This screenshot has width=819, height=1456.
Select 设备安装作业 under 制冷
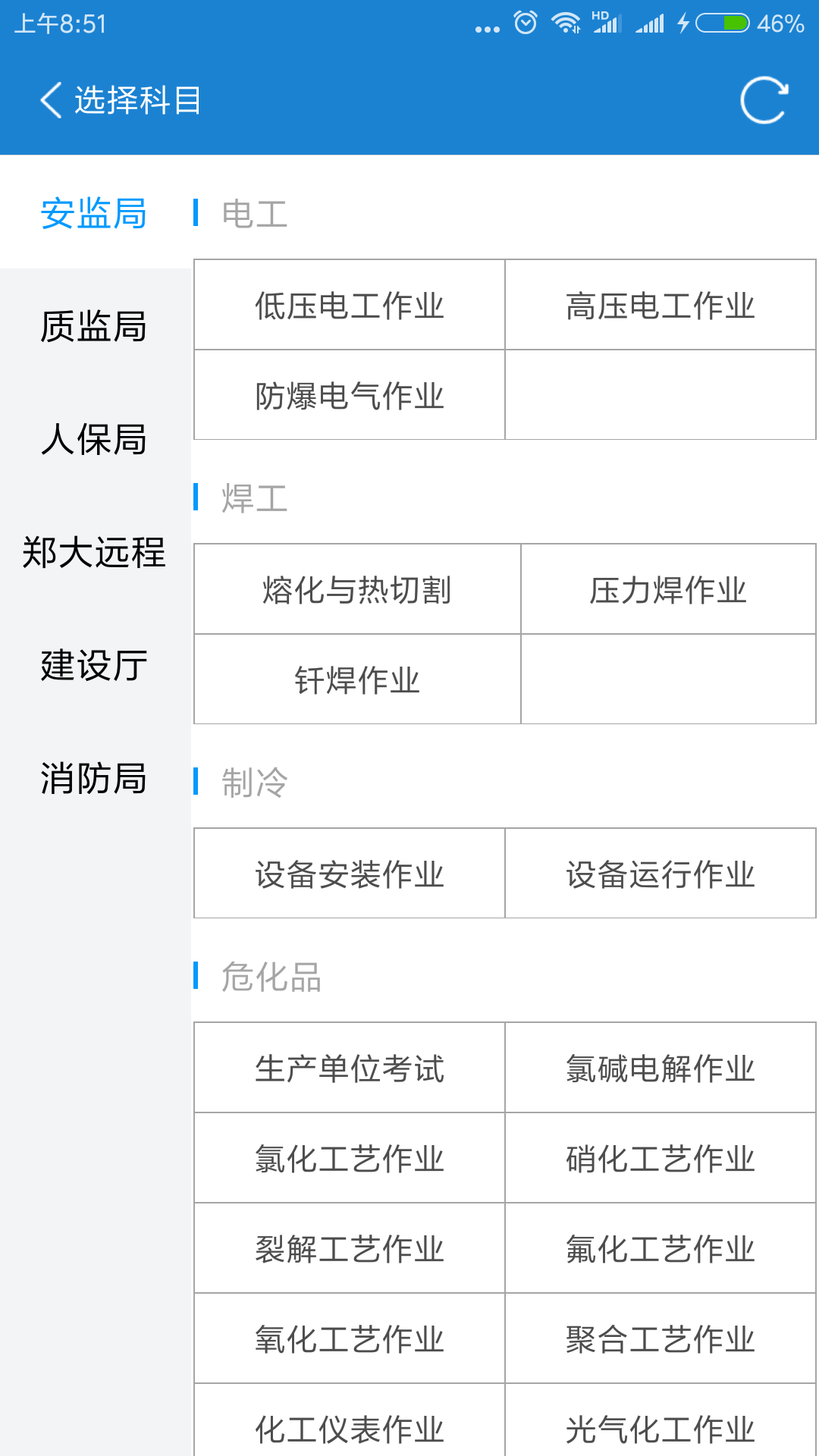350,874
